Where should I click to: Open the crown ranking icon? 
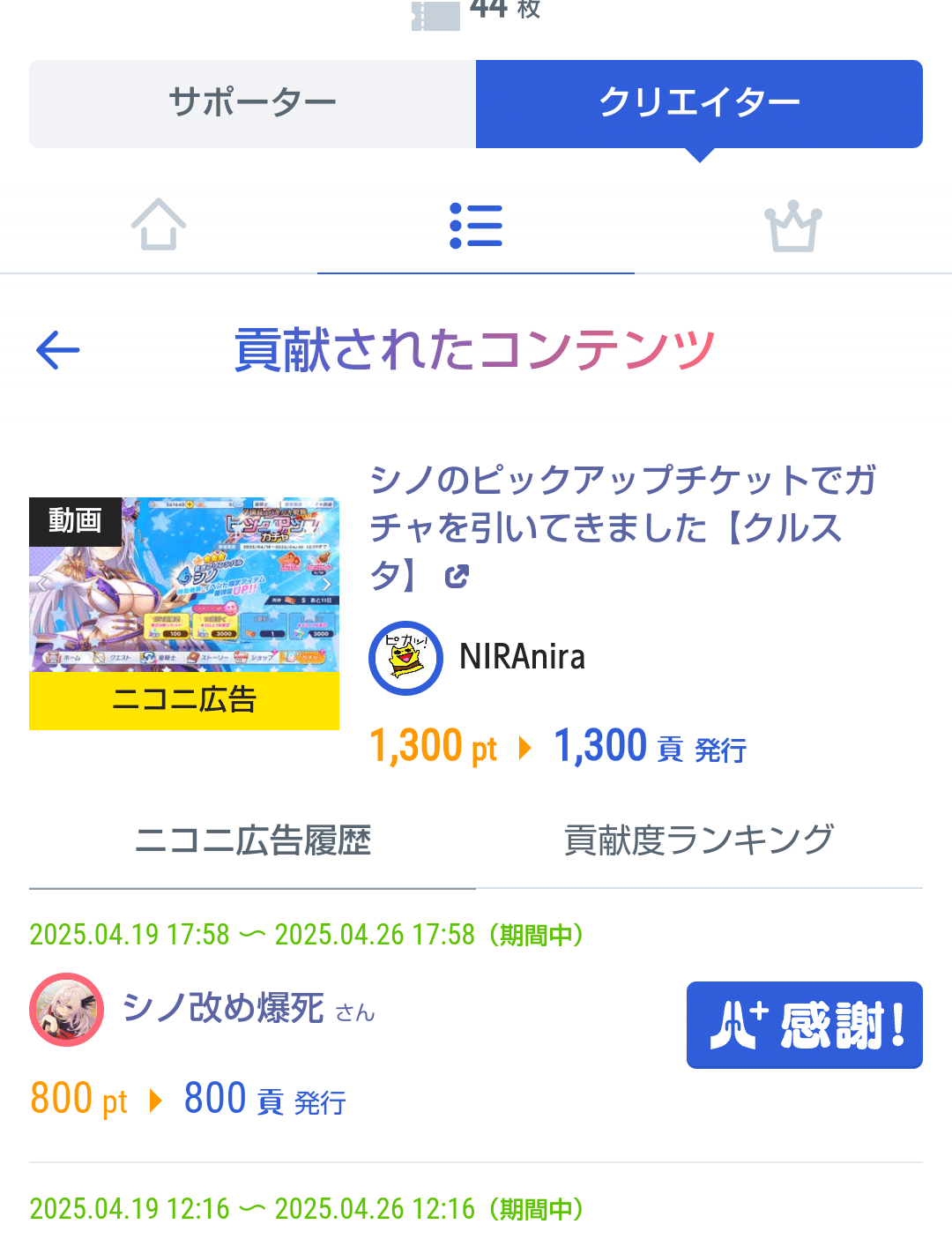[792, 226]
